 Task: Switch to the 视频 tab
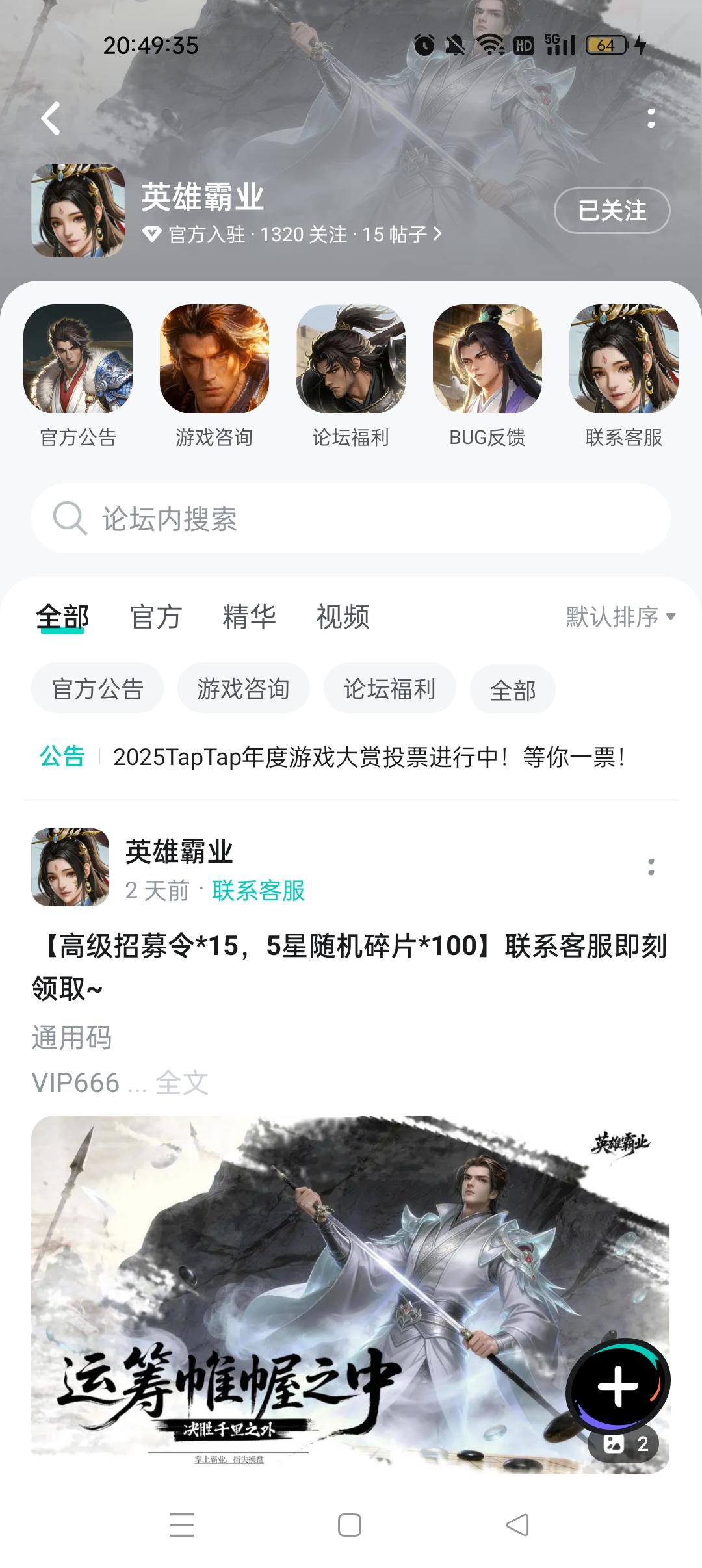tap(343, 616)
